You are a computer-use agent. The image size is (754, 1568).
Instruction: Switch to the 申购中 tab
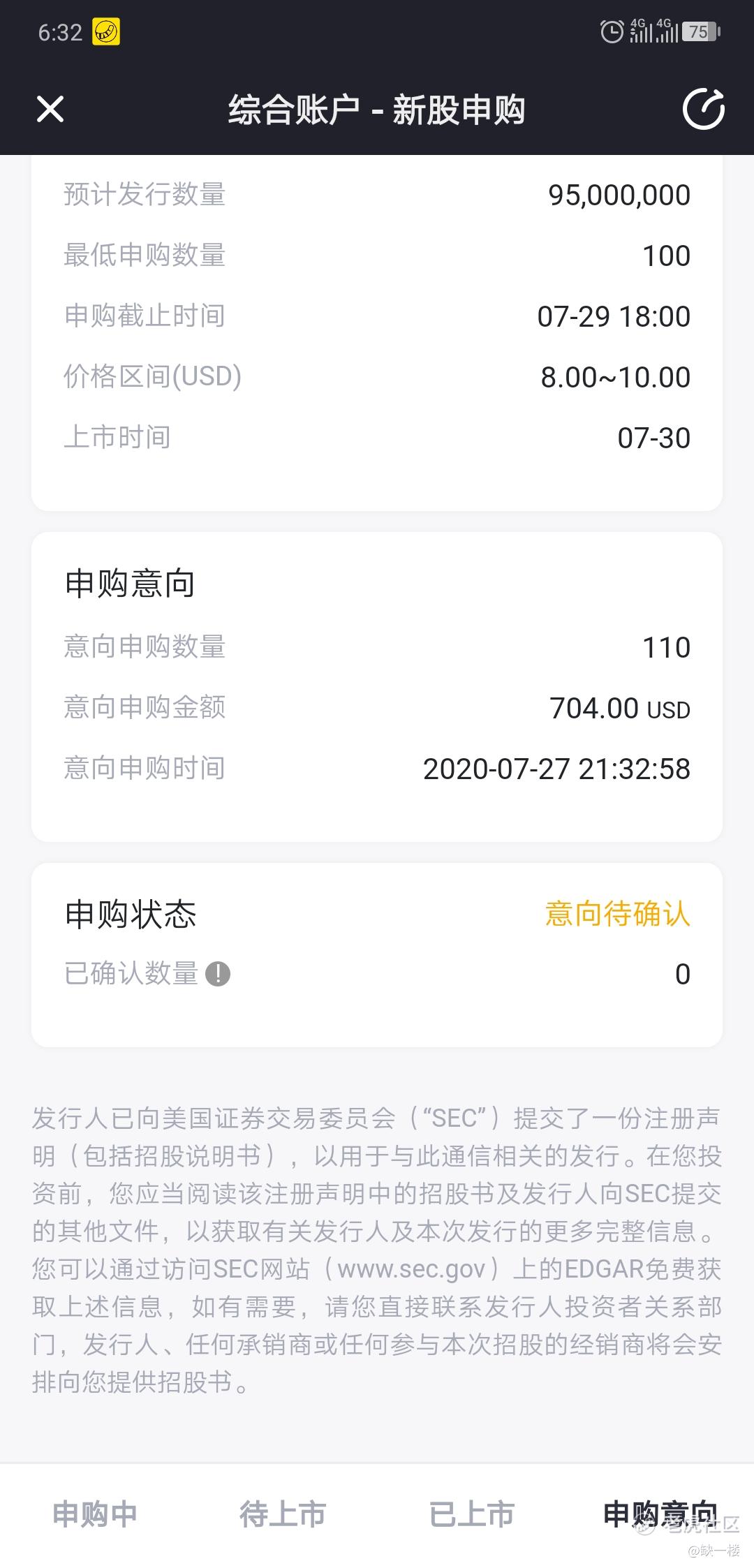point(95,1514)
